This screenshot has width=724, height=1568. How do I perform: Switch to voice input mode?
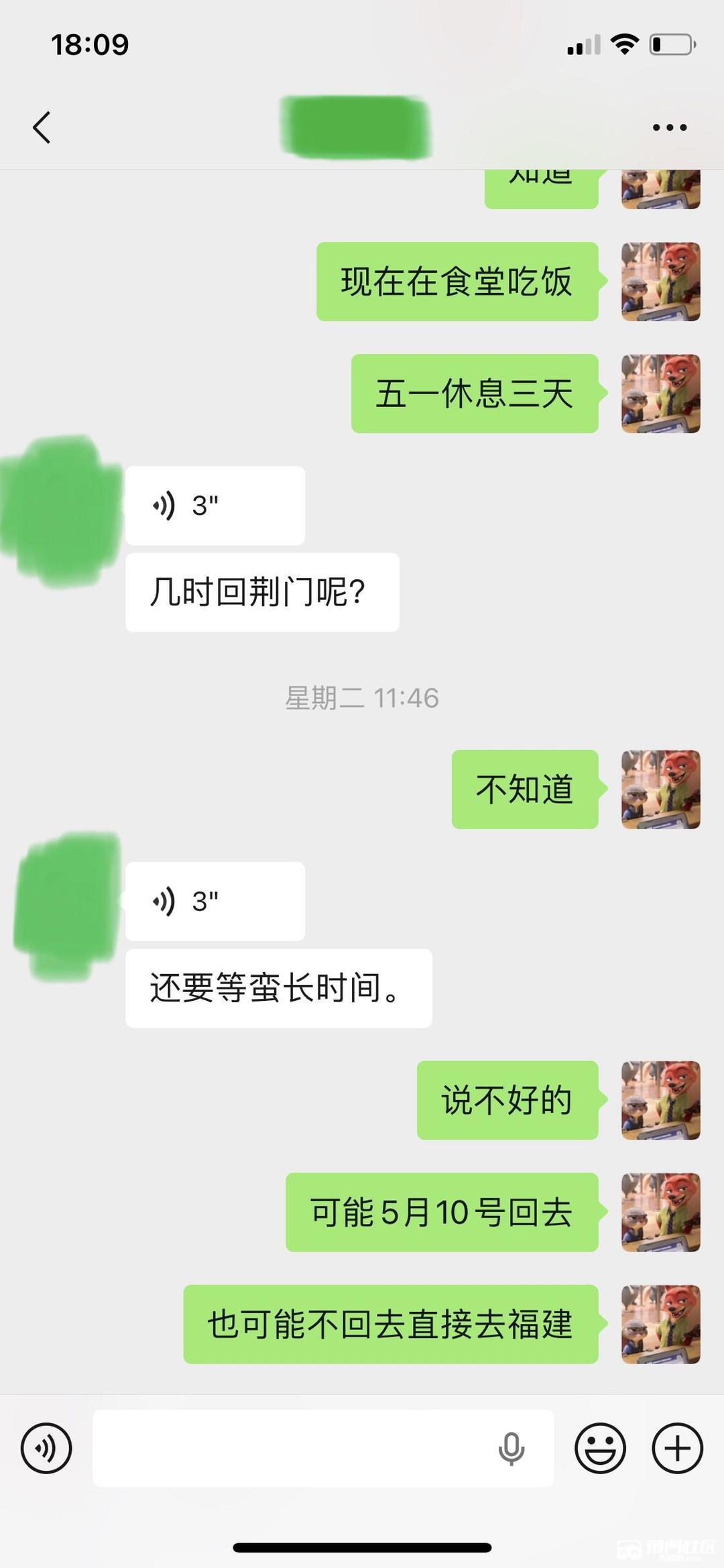click(46, 1448)
